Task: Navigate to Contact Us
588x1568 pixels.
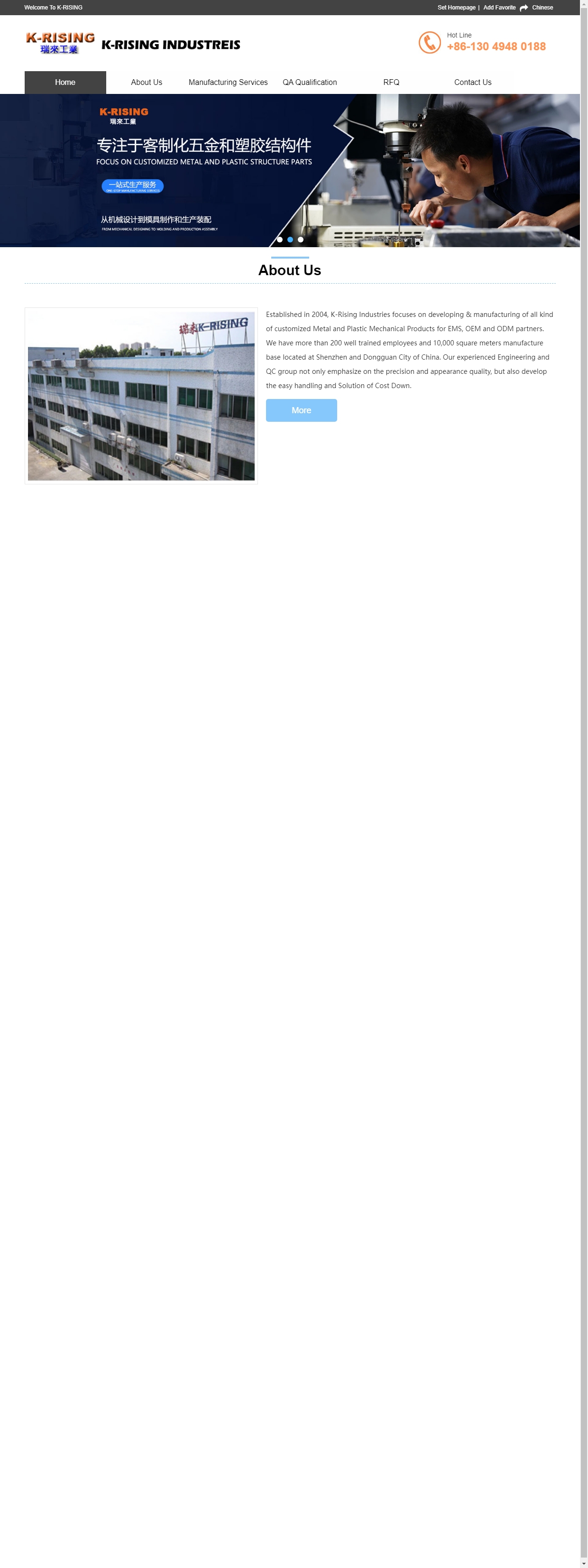Action: point(472,82)
